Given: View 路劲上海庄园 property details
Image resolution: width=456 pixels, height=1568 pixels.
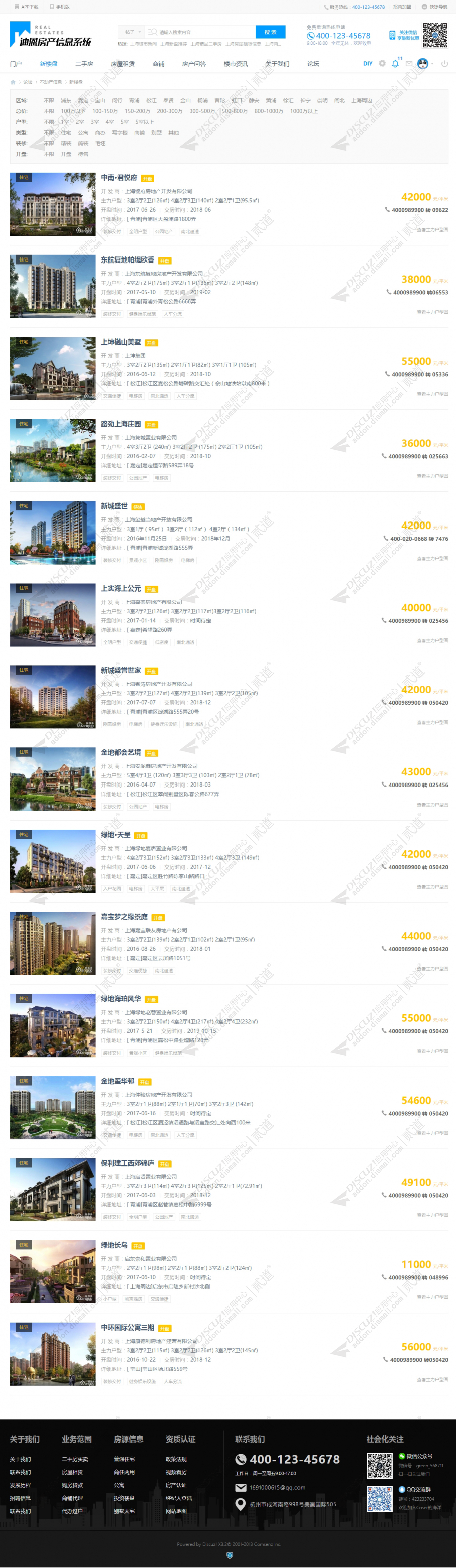Looking at the screenshot, I should point(121,424).
